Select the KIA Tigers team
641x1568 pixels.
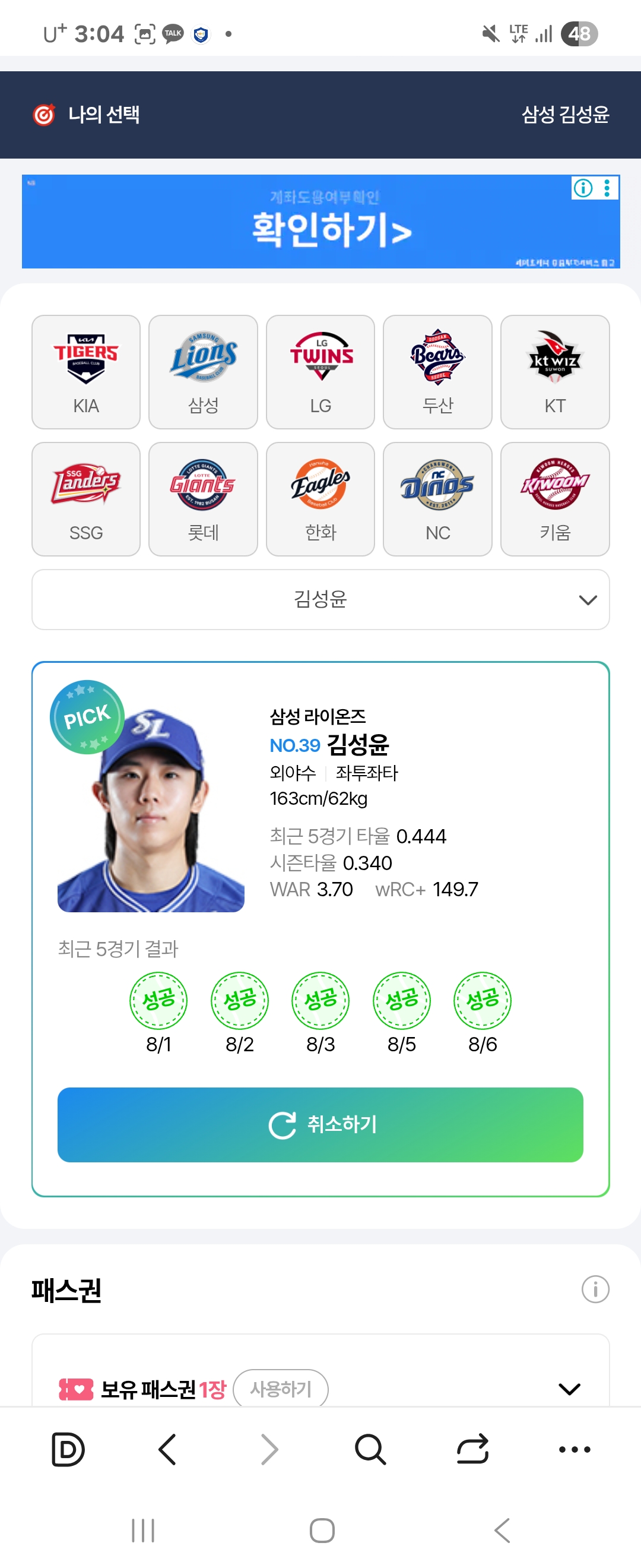pos(85,372)
